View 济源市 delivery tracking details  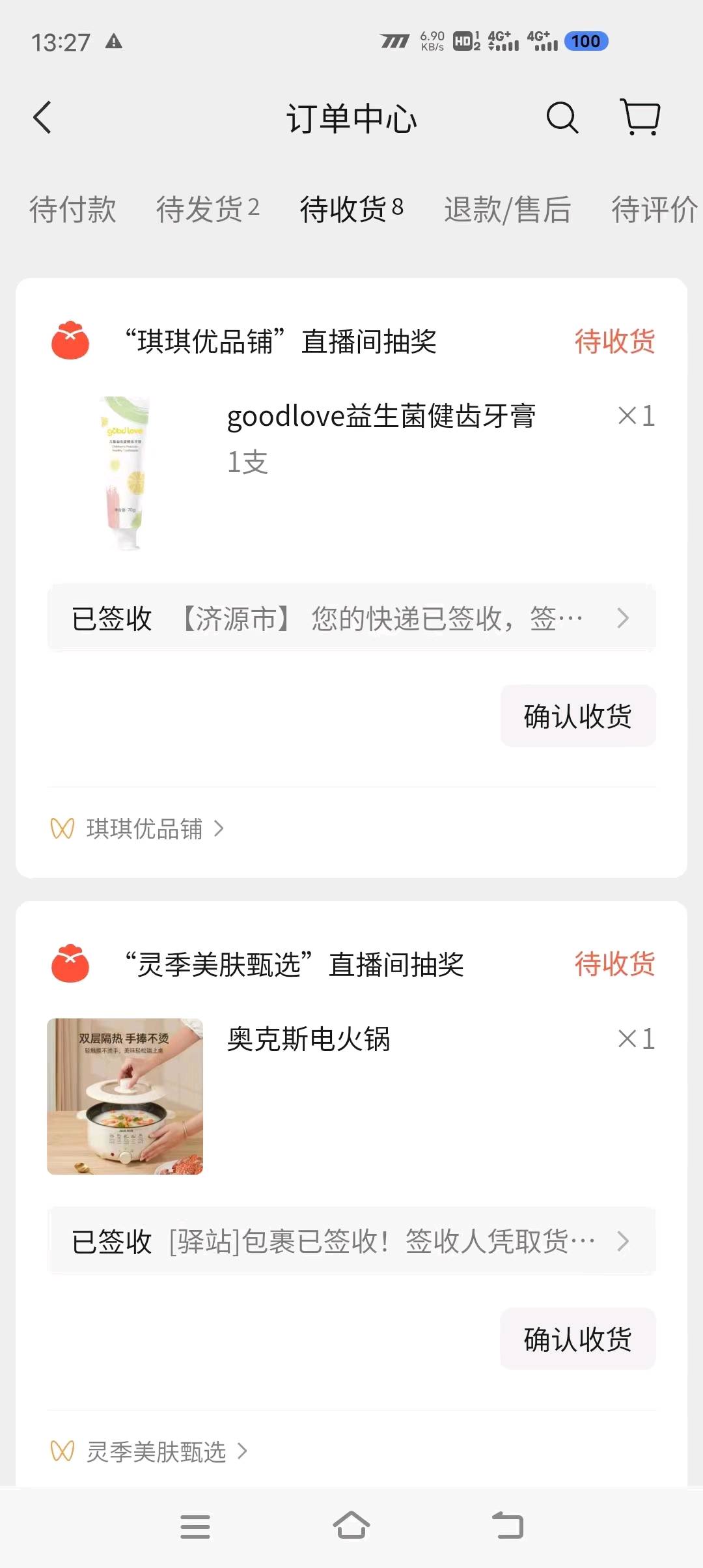tap(351, 618)
